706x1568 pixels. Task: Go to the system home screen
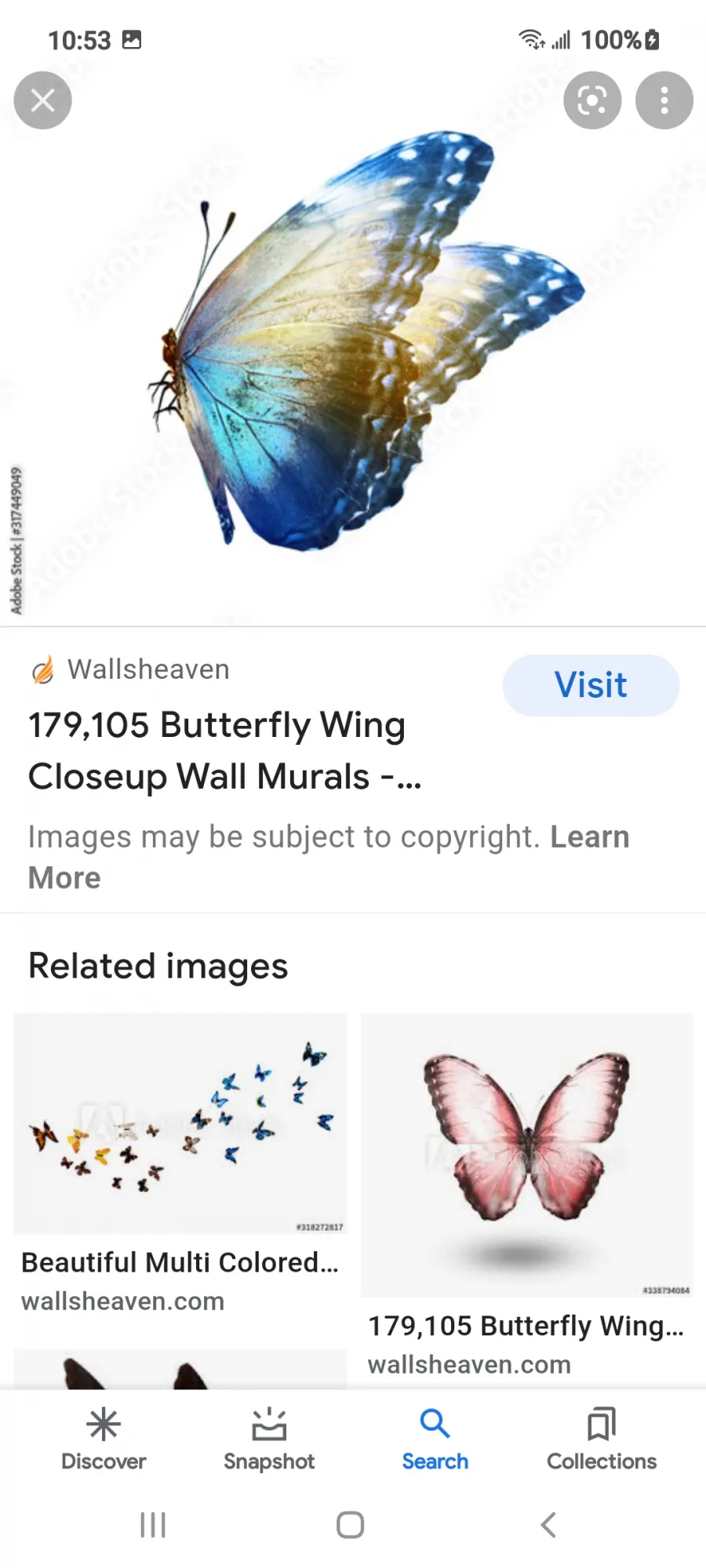[x=350, y=1525]
